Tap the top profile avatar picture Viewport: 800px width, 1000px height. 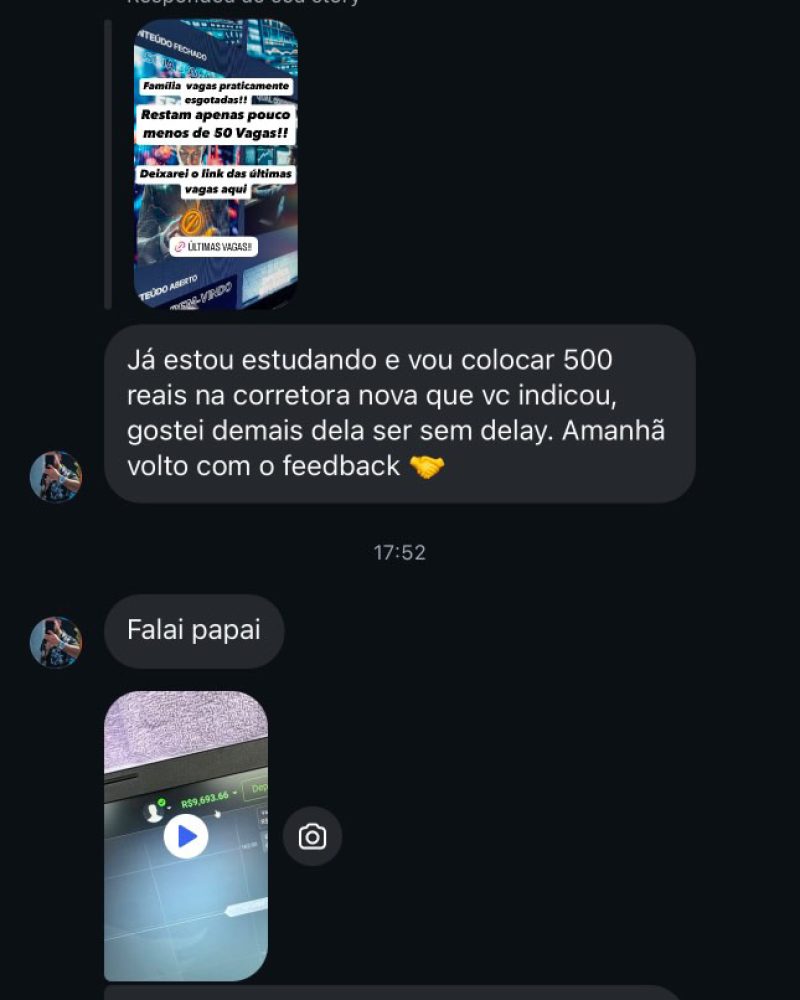[55, 476]
